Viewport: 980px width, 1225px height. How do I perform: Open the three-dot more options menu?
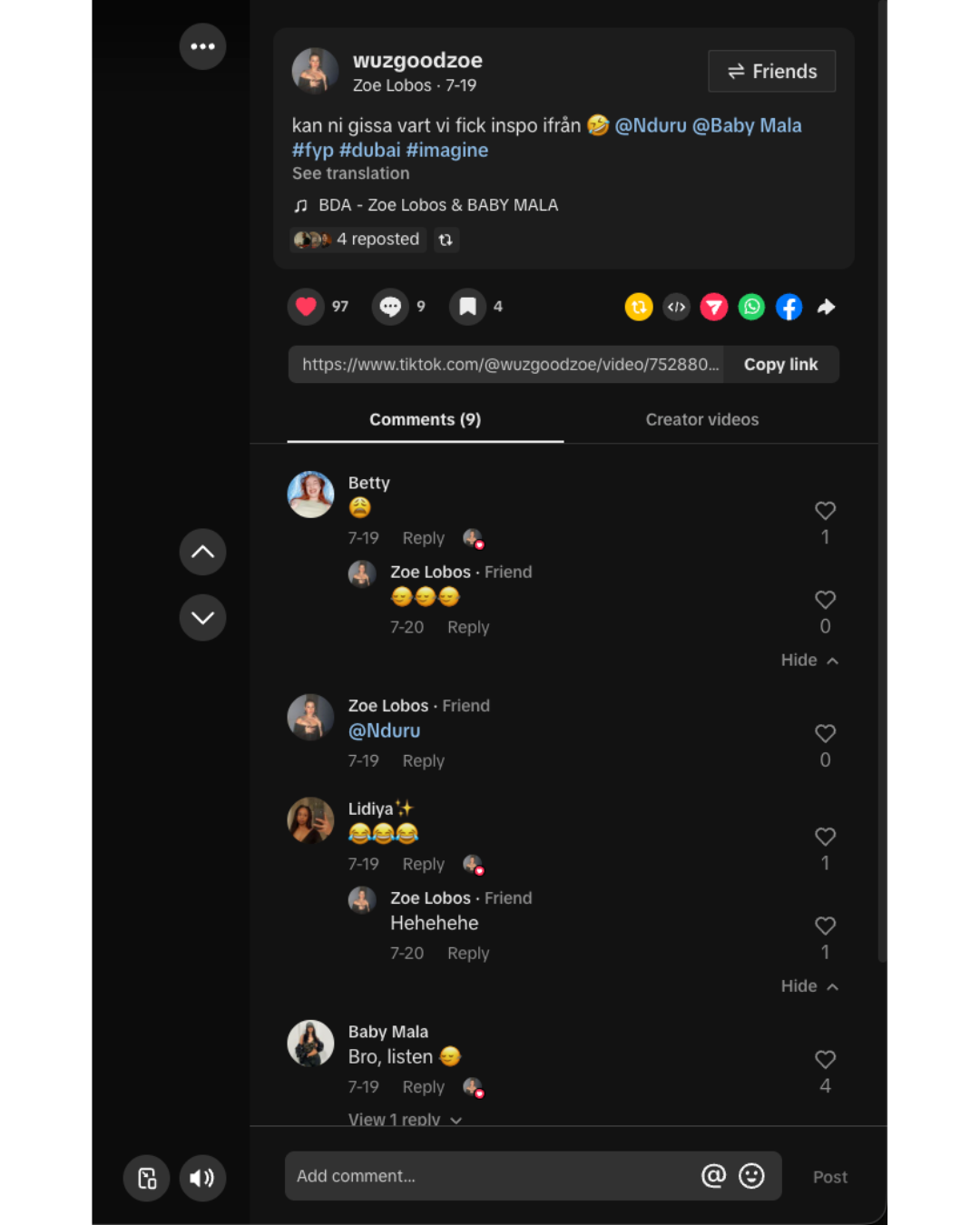tap(202, 46)
